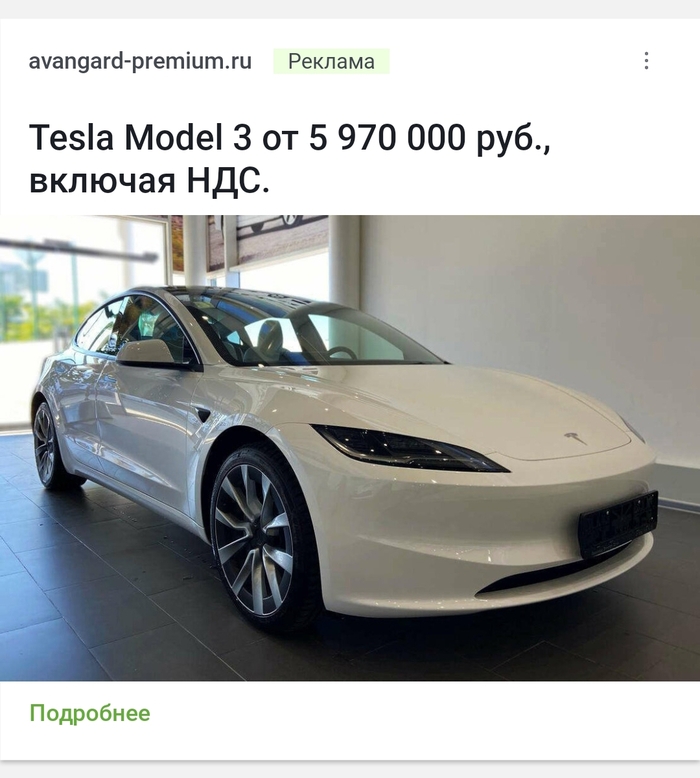The width and height of the screenshot is (700, 778).
Task: Open the avangard-premium.ru advertiser link
Action: coord(140,61)
